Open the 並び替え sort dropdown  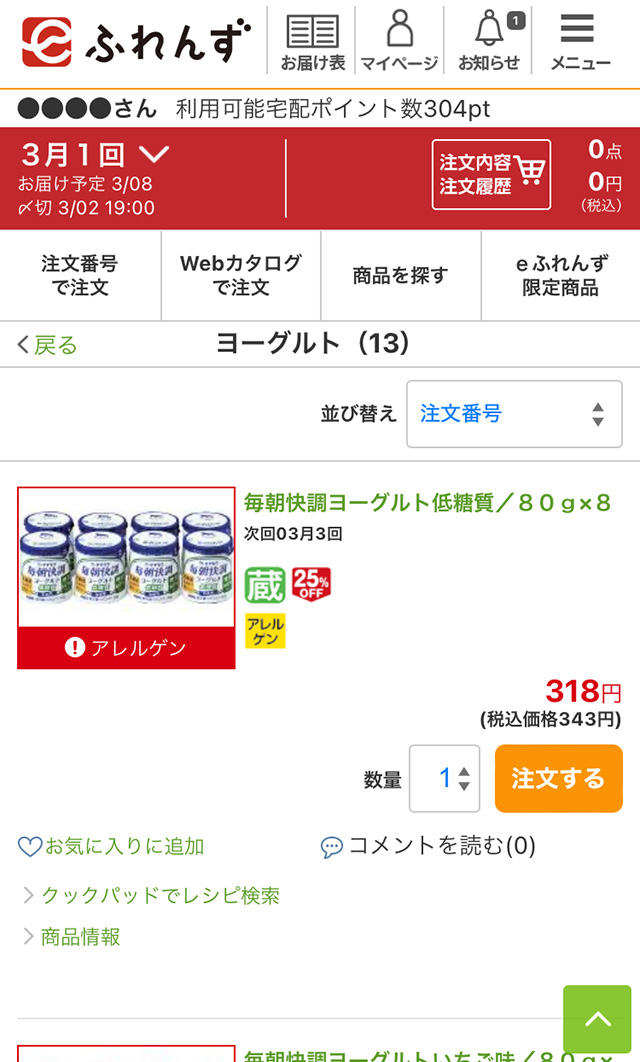pos(514,414)
